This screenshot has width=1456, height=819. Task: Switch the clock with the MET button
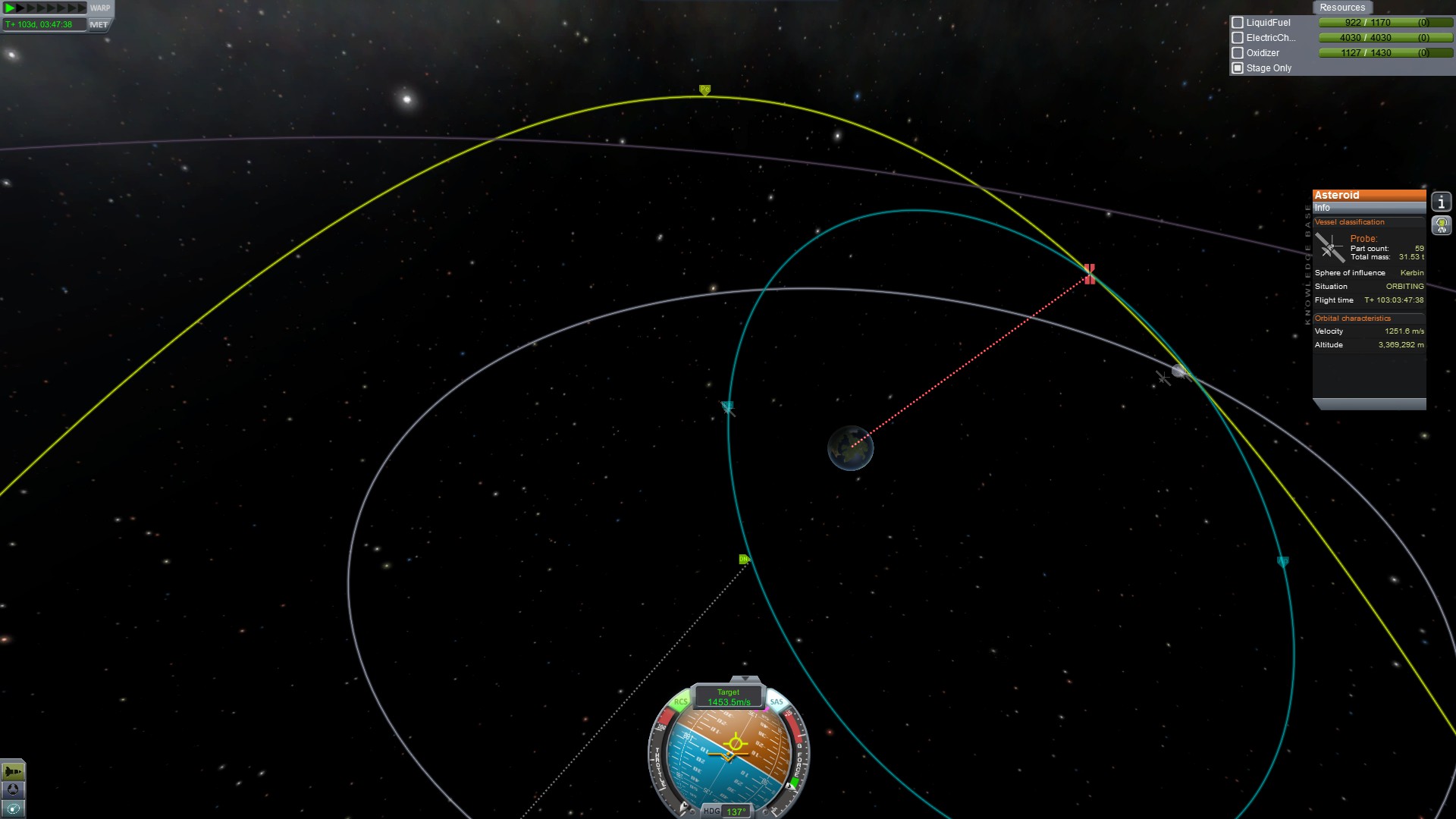click(x=99, y=24)
